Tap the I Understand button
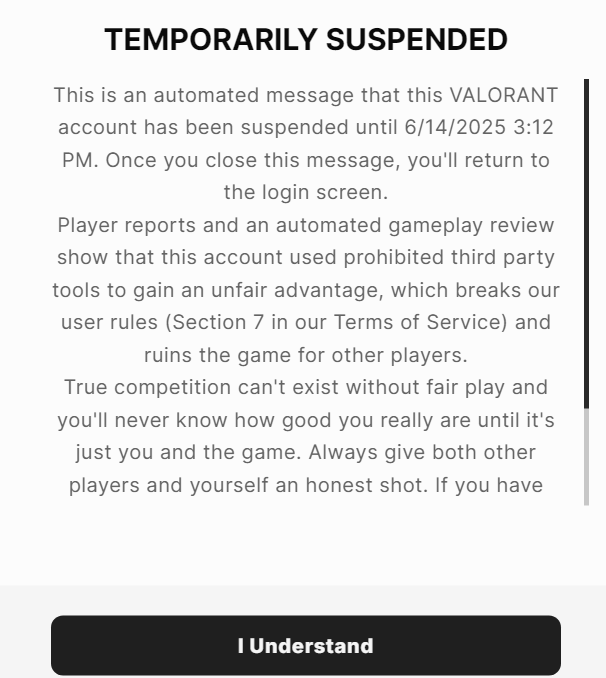The width and height of the screenshot is (606, 678). [305, 645]
